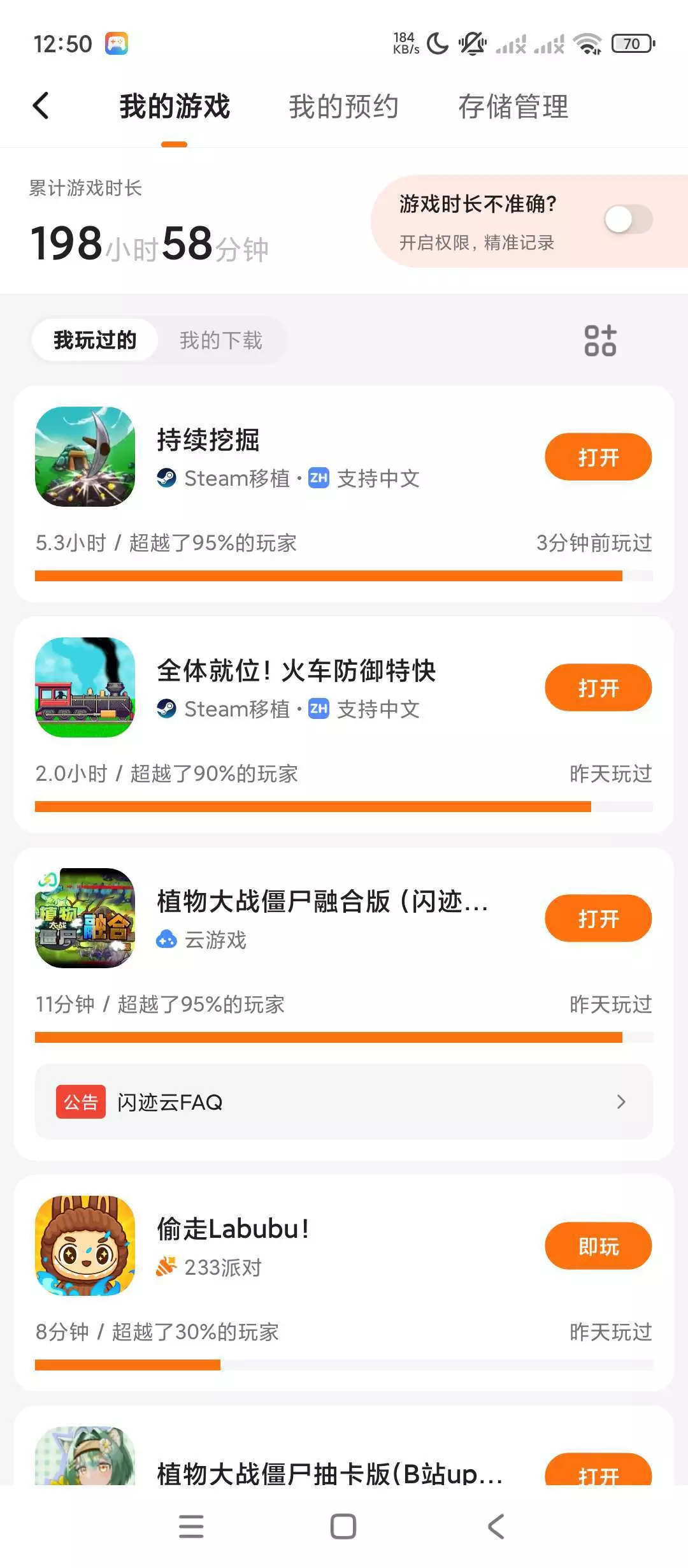Switch to the 我的预约 tab

click(x=343, y=106)
